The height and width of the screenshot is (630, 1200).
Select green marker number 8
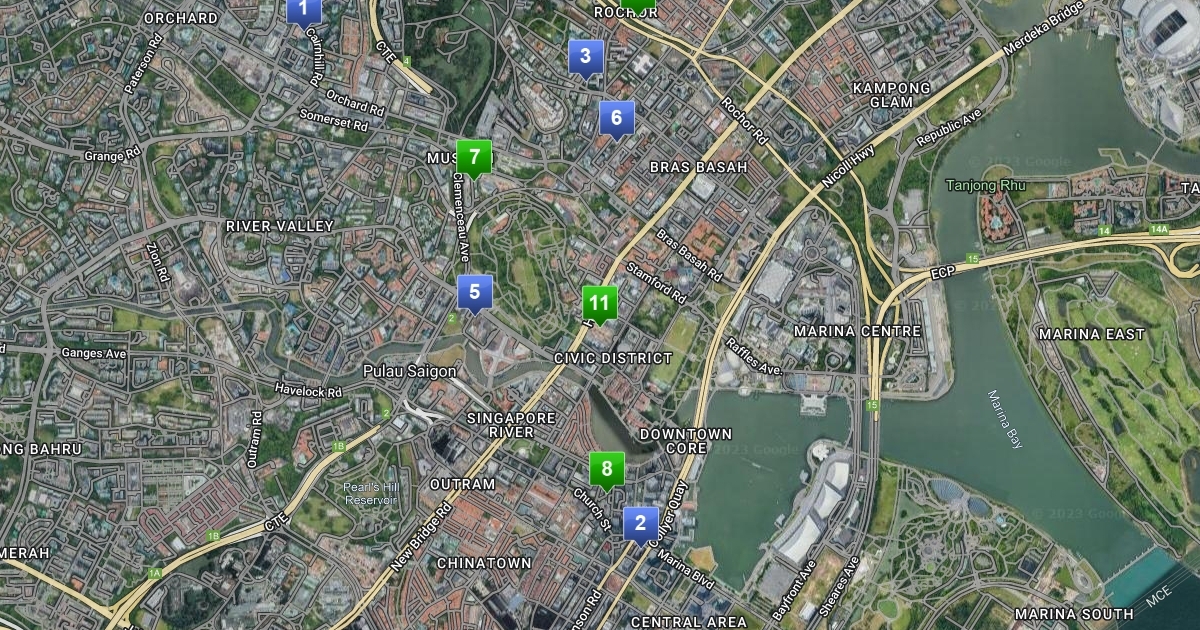click(x=606, y=469)
